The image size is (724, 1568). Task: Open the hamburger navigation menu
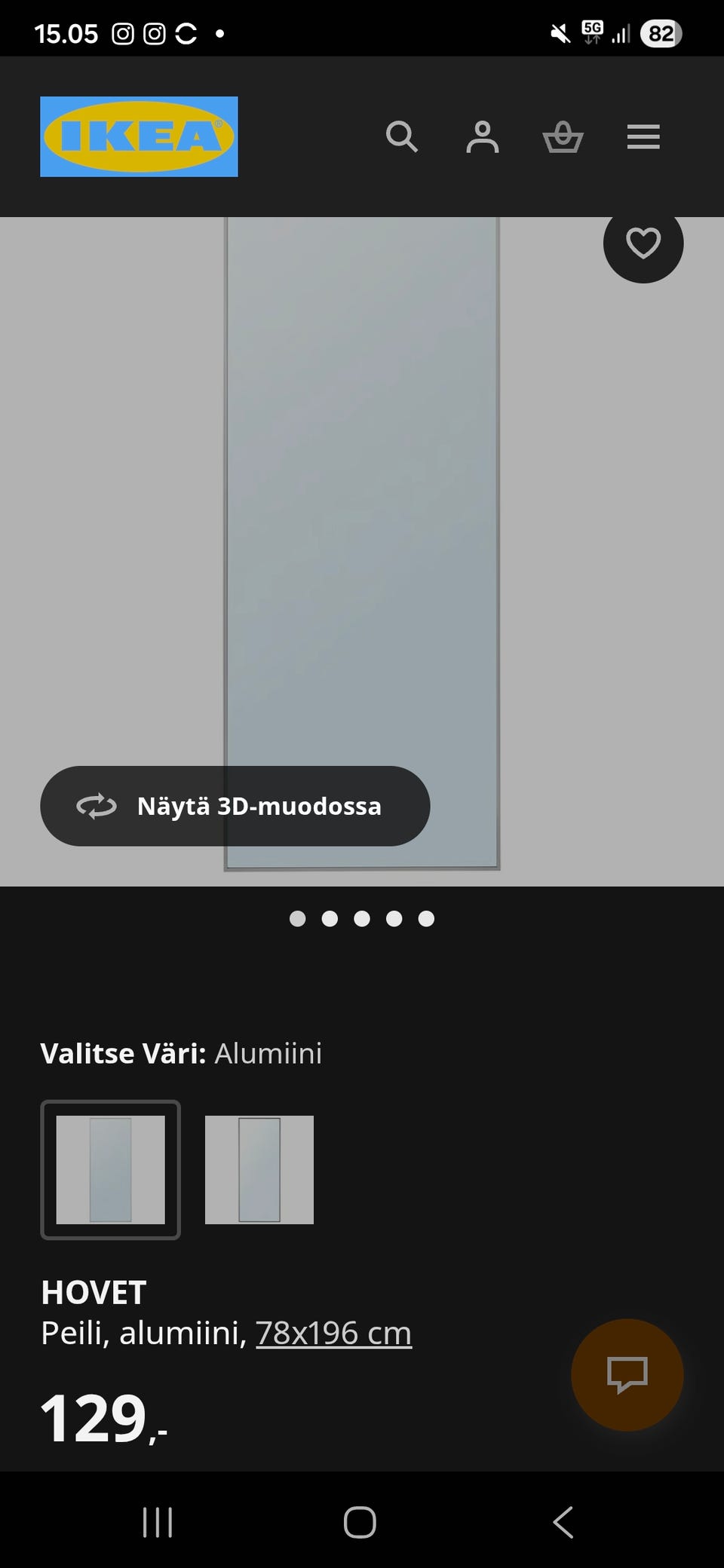tap(643, 137)
